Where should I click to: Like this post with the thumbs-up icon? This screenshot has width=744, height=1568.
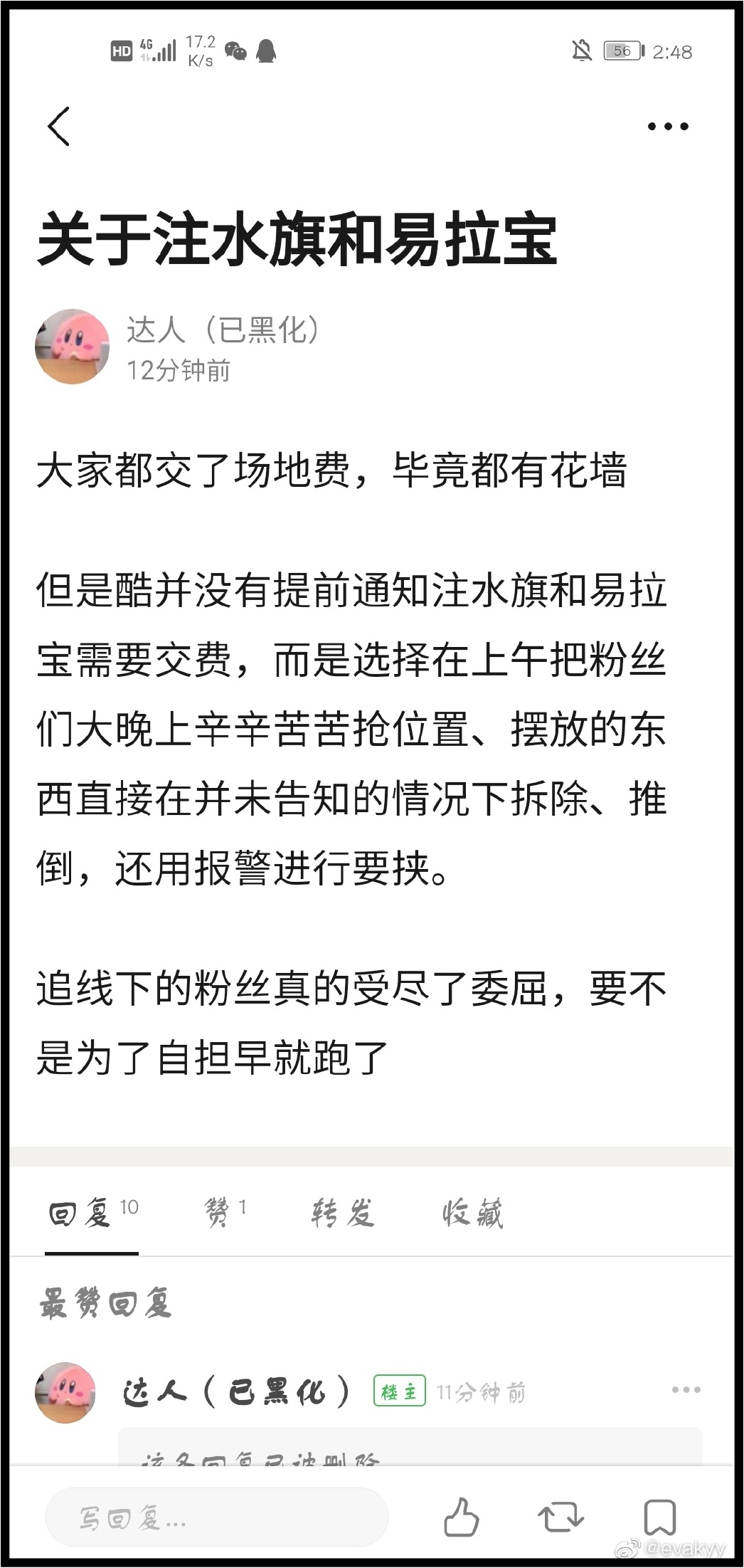pyautogui.click(x=462, y=1517)
